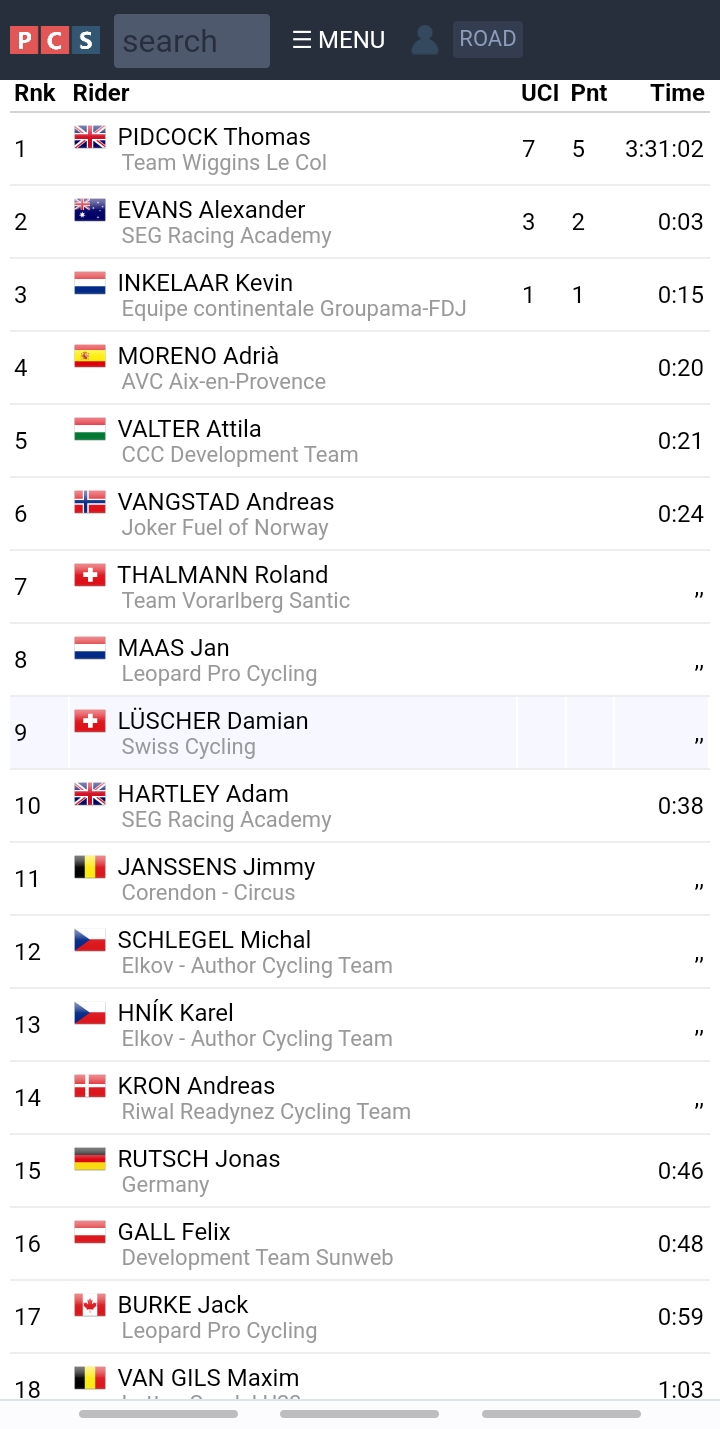Open the Corendon - Circus team page

tap(208, 893)
